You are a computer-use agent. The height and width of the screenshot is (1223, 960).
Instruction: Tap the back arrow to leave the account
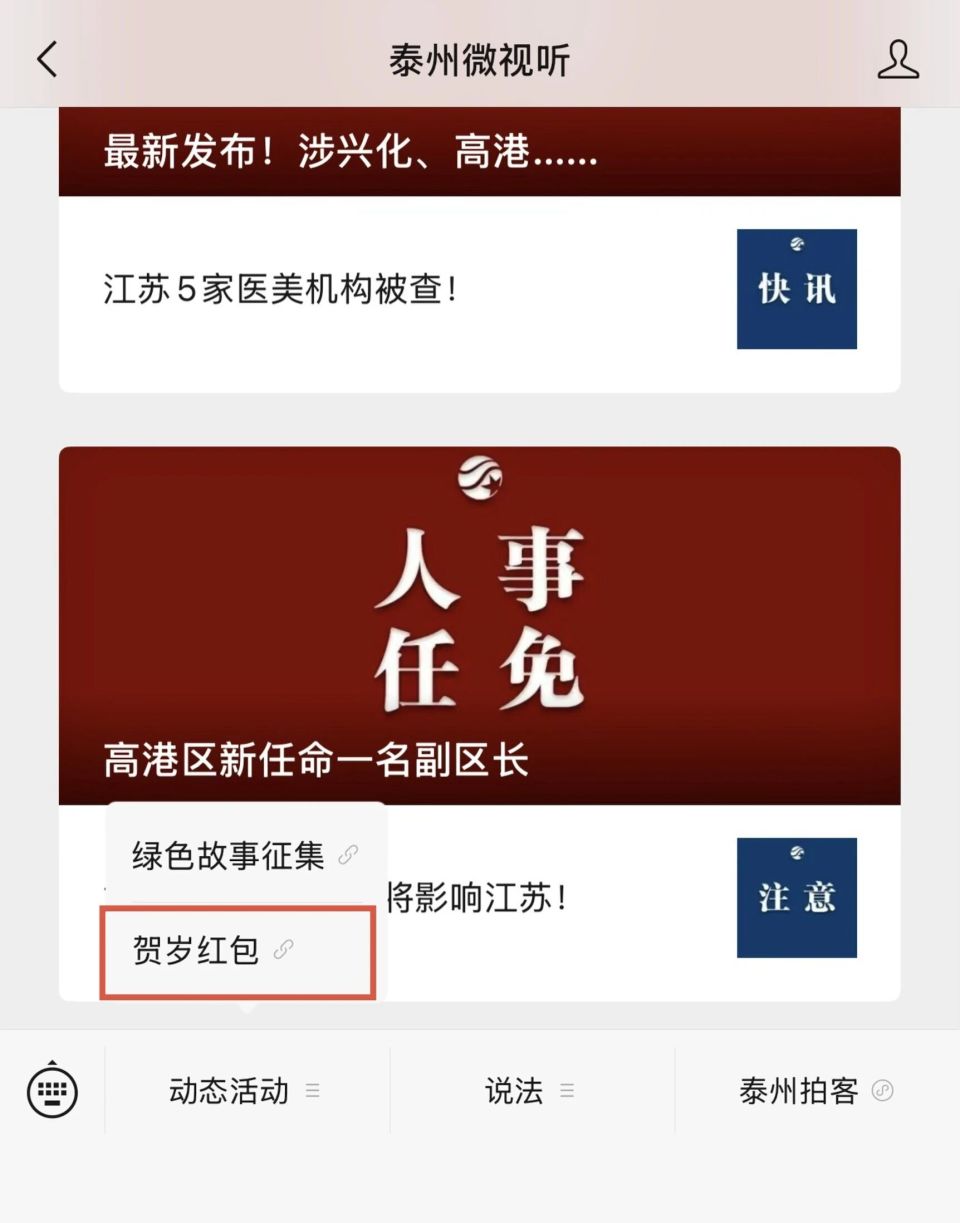click(x=45, y=59)
